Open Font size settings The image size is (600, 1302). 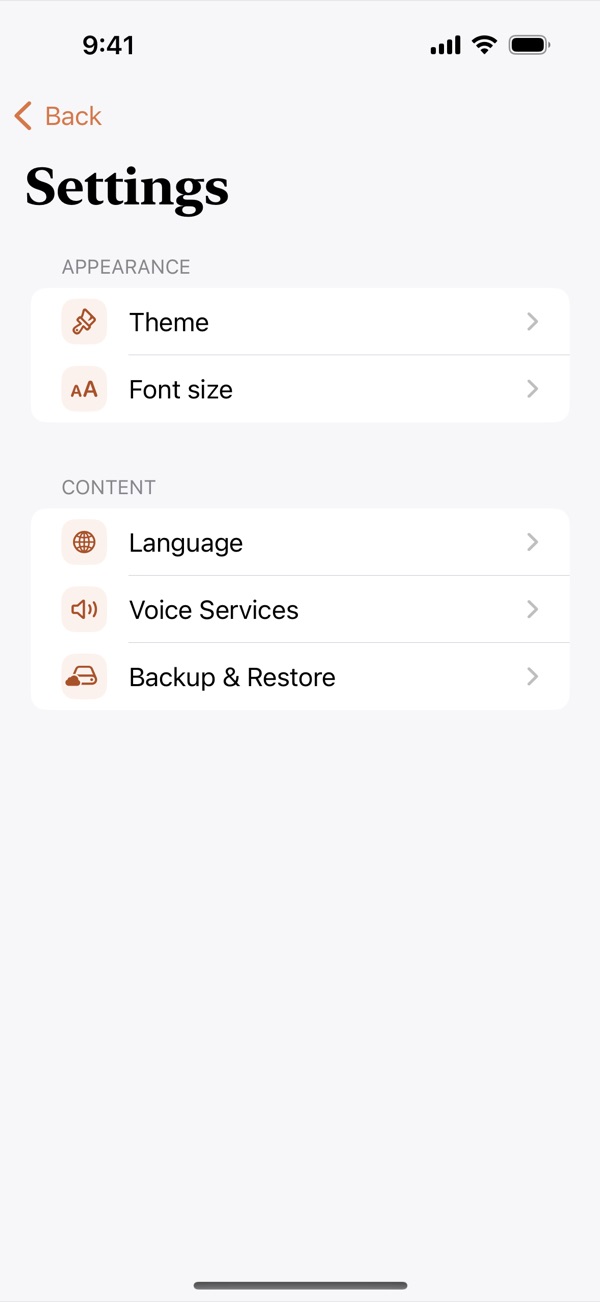coord(300,389)
